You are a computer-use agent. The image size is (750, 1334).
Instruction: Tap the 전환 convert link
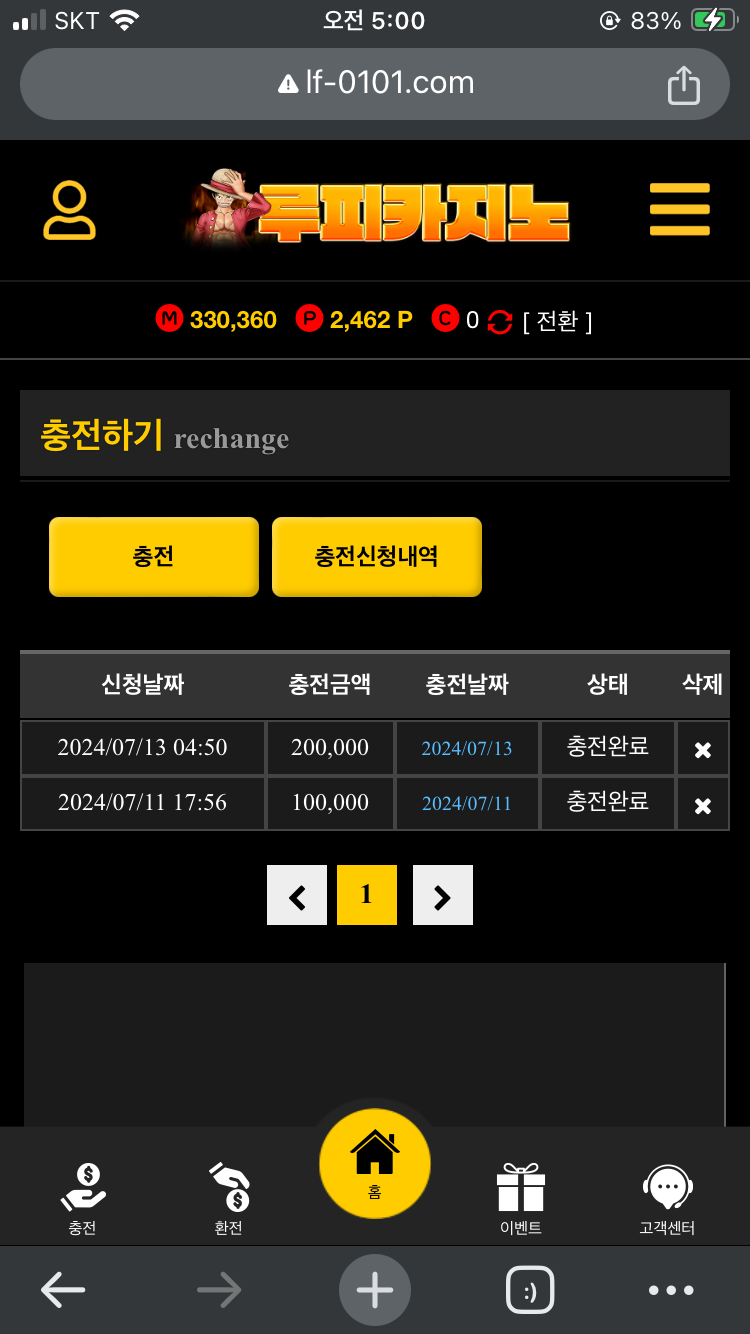coord(557,321)
